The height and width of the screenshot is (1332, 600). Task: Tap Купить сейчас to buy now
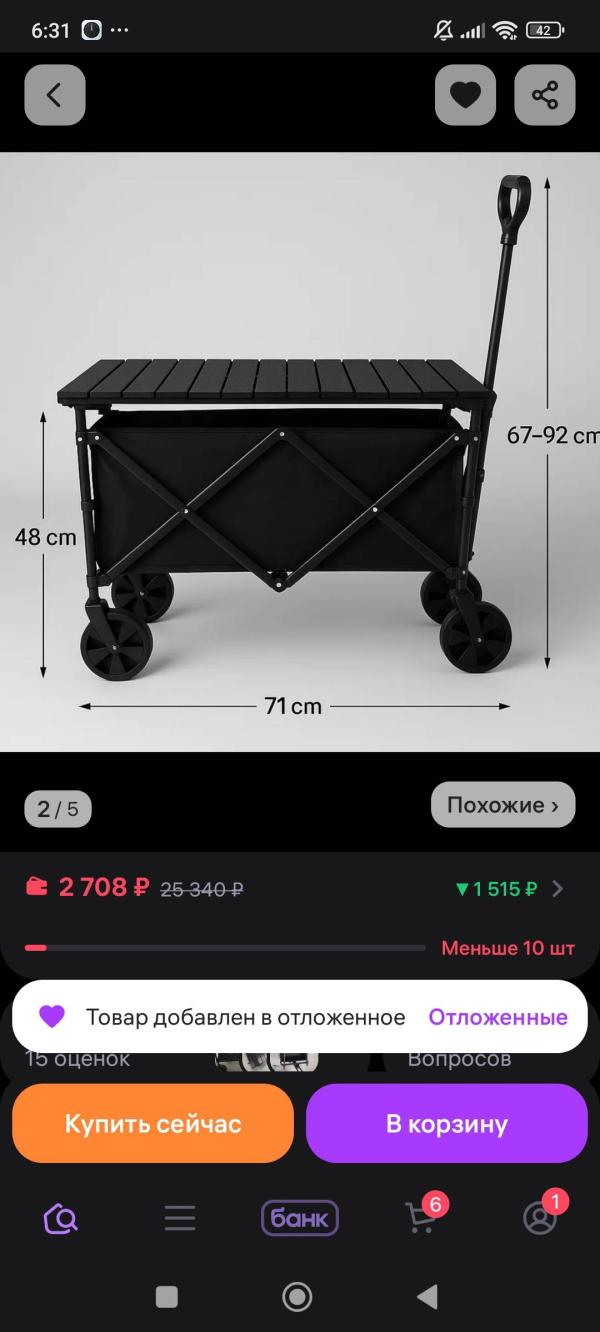pyautogui.click(x=153, y=1124)
